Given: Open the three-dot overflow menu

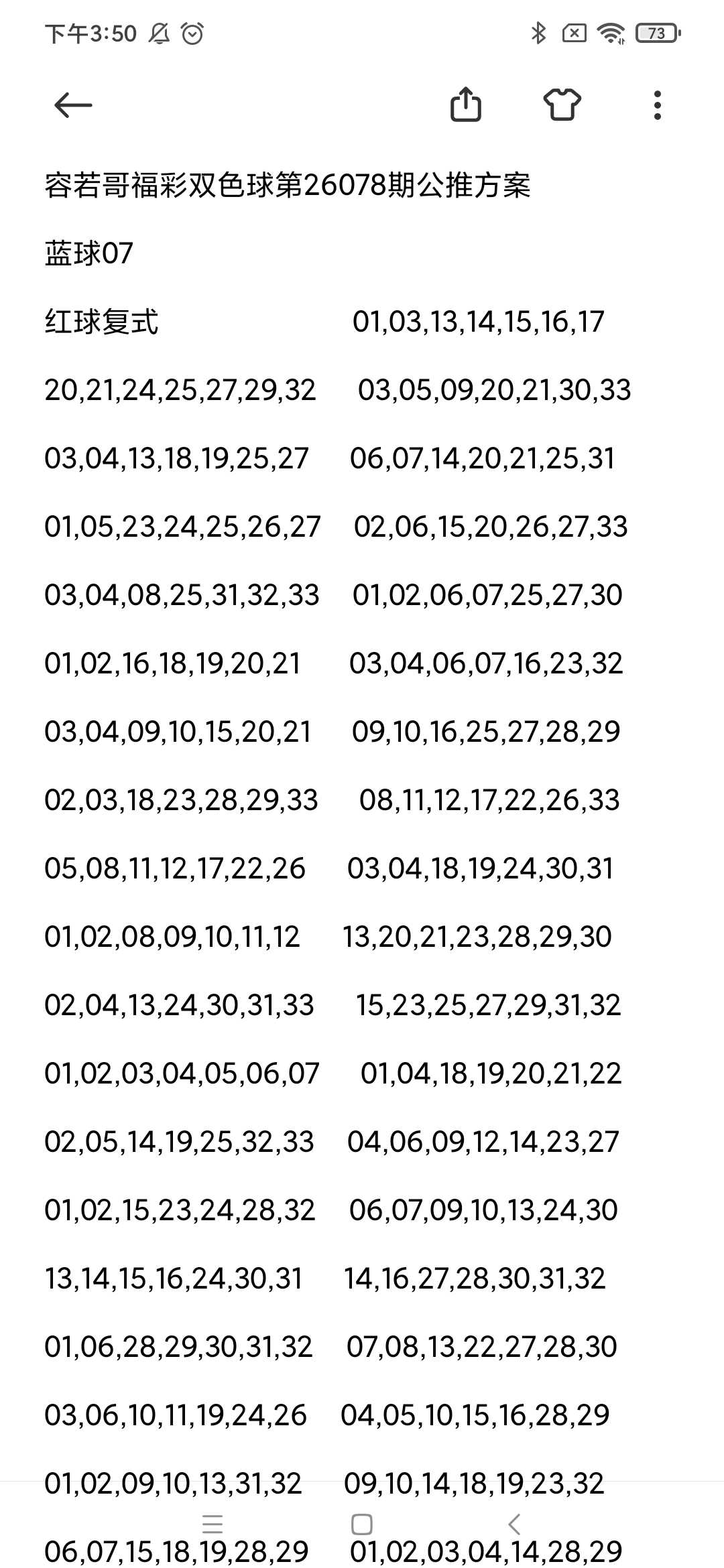Looking at the screenshot, I should (x=658, y=105).
